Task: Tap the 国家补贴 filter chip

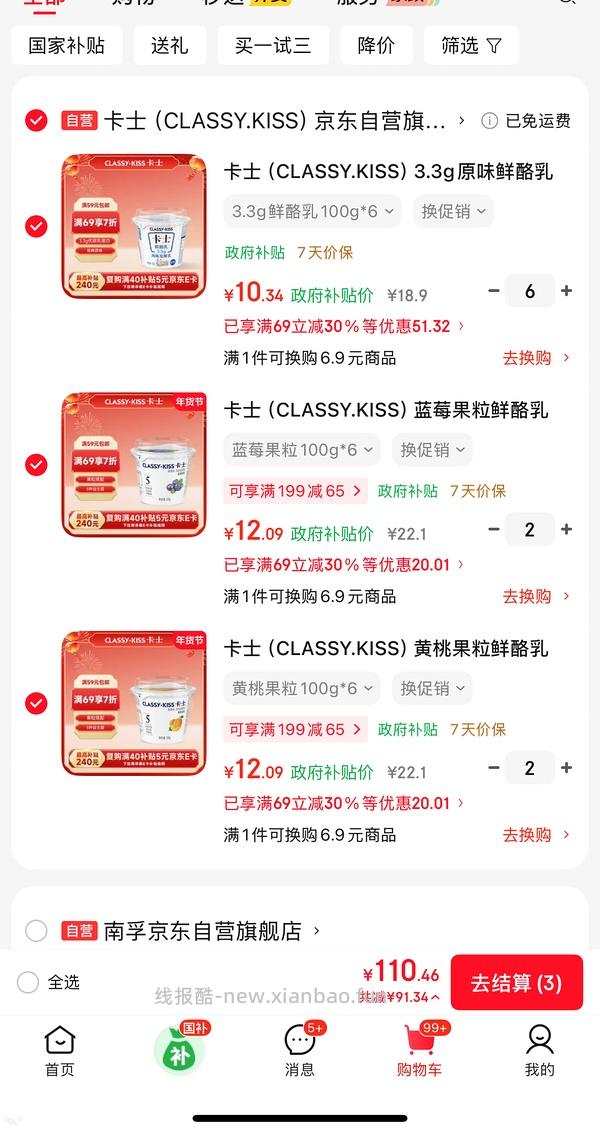Action: tap(67, 46)
